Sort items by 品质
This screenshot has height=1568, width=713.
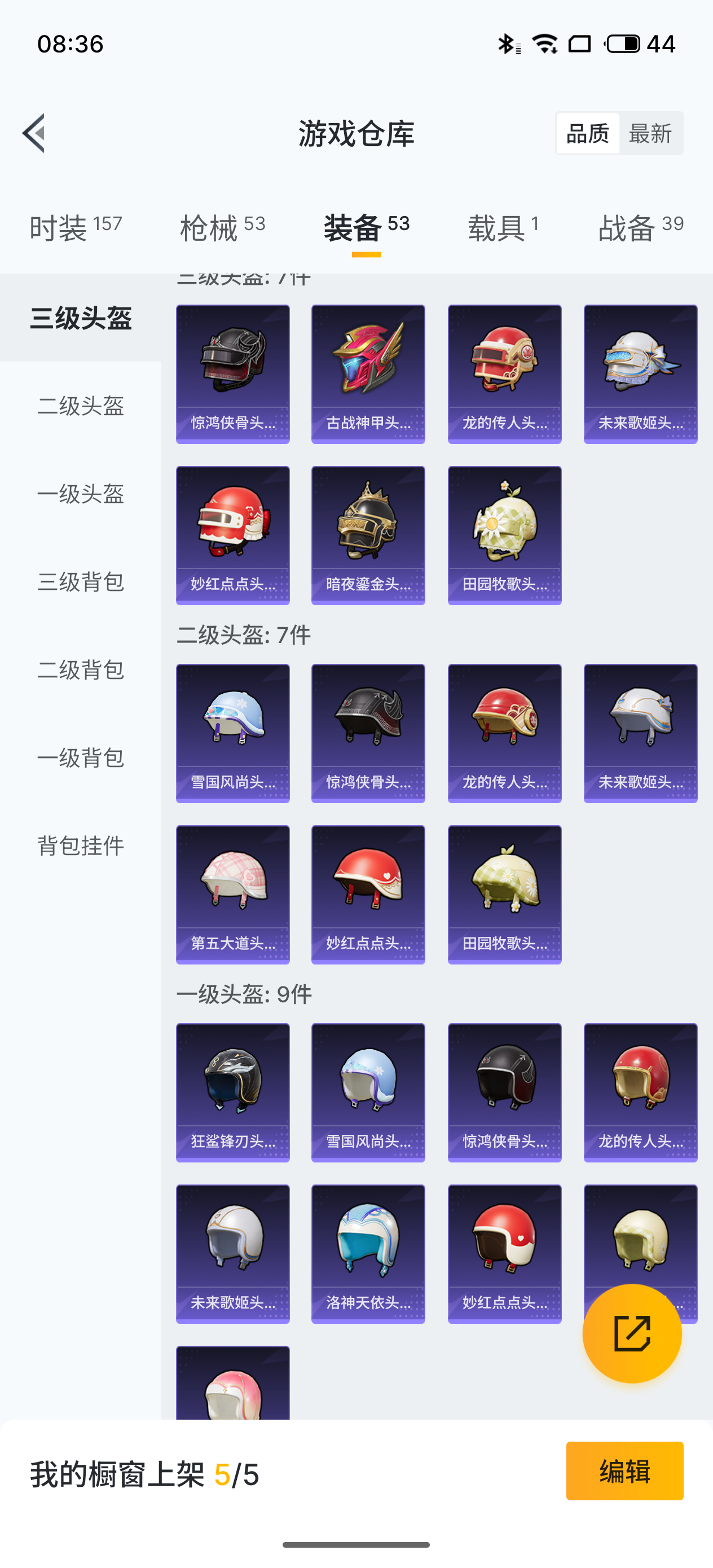click(x=588, y=133)
